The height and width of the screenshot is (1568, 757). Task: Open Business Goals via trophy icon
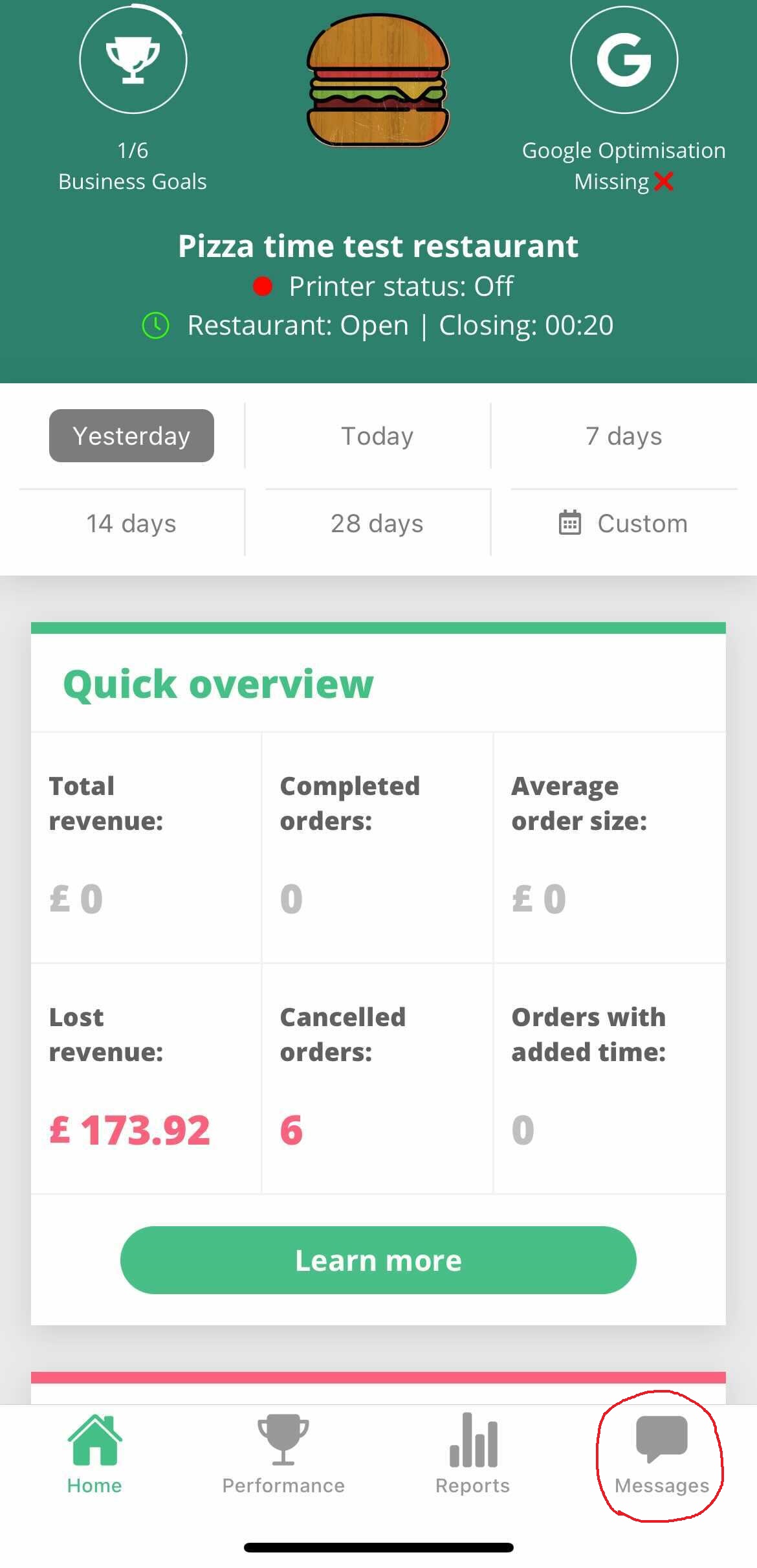(x=132, y=59)
